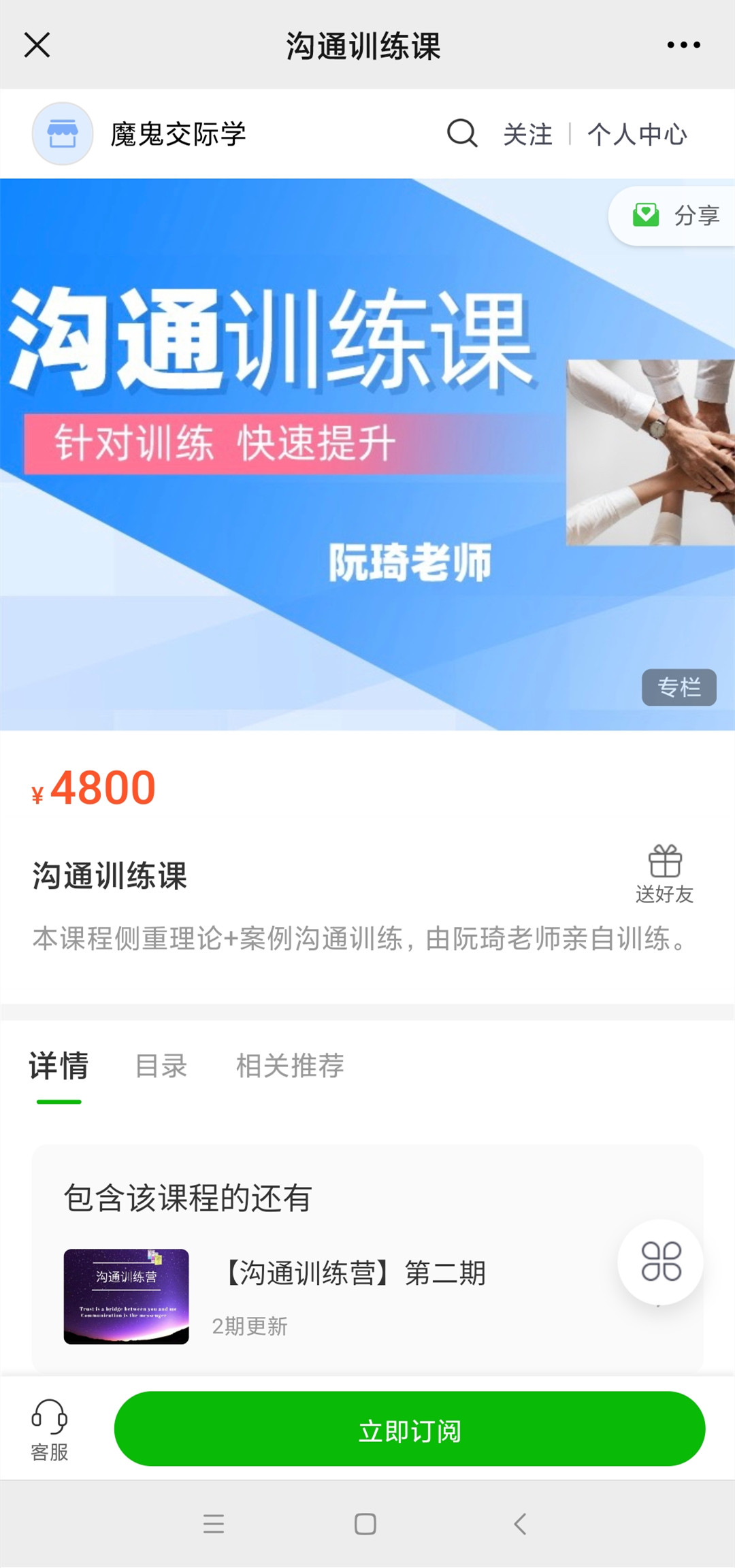Image resolution: width=735 pixels, height=1568 pixels.
Task: Gift the course via 送好友
Action: (664, 874)
